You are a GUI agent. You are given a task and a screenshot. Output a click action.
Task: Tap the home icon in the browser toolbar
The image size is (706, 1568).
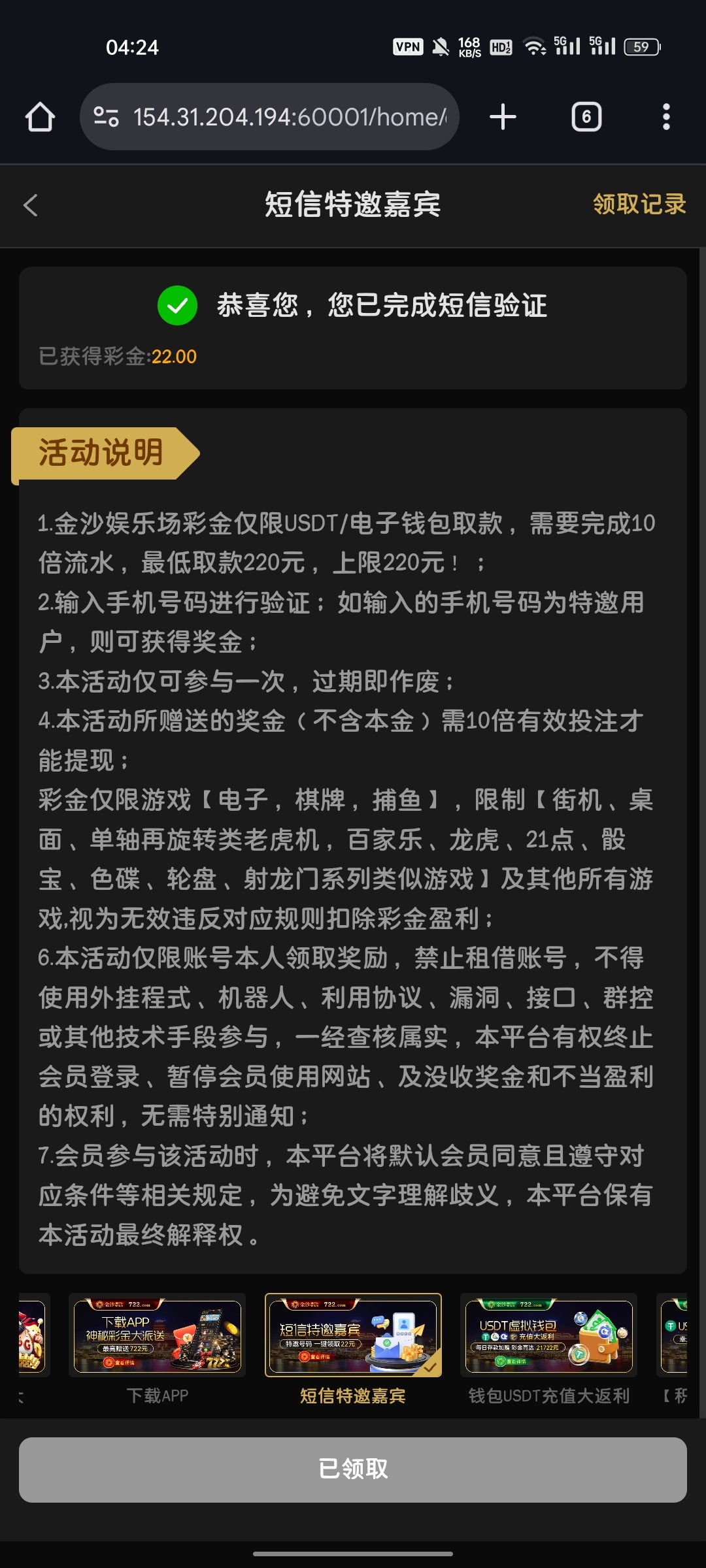pos(39,118)
